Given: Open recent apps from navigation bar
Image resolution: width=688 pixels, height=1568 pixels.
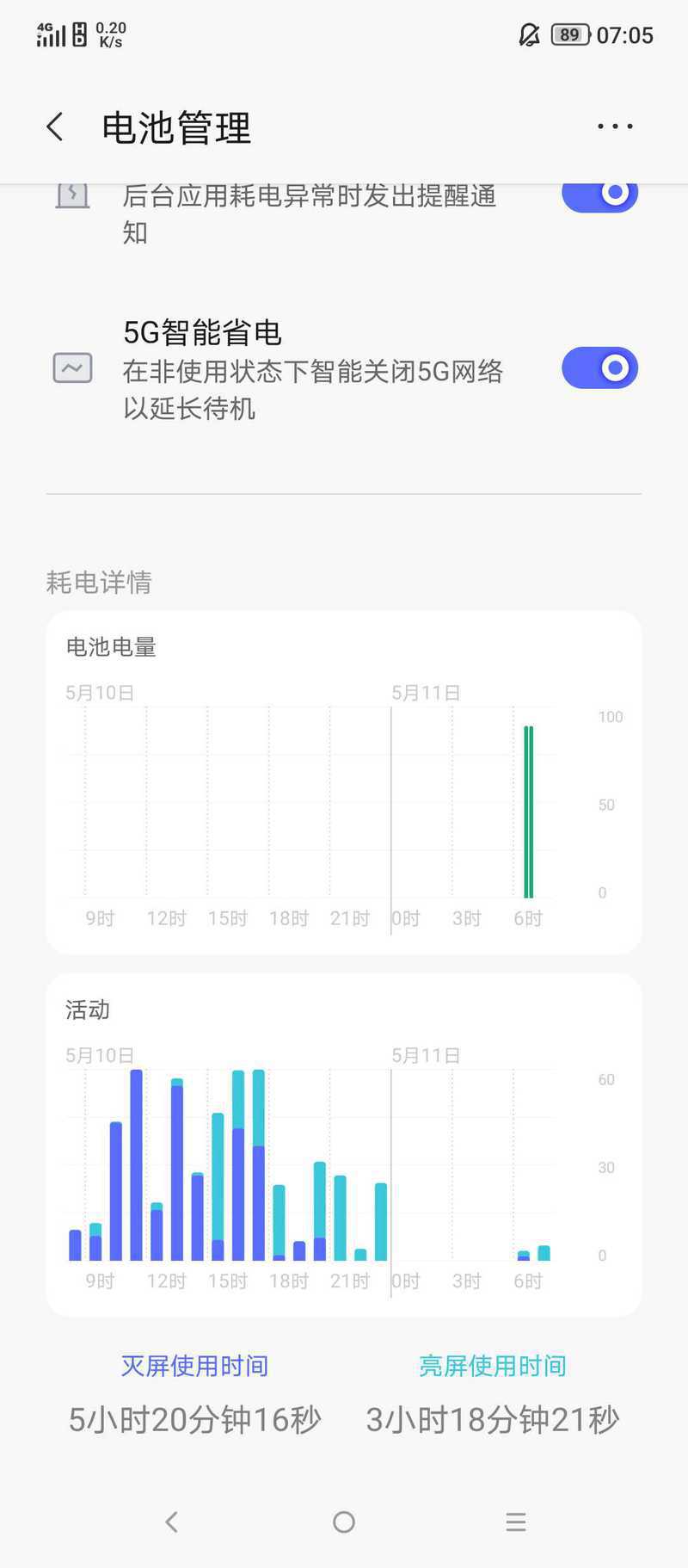Looking at the screenshot, I should 516,1522.
